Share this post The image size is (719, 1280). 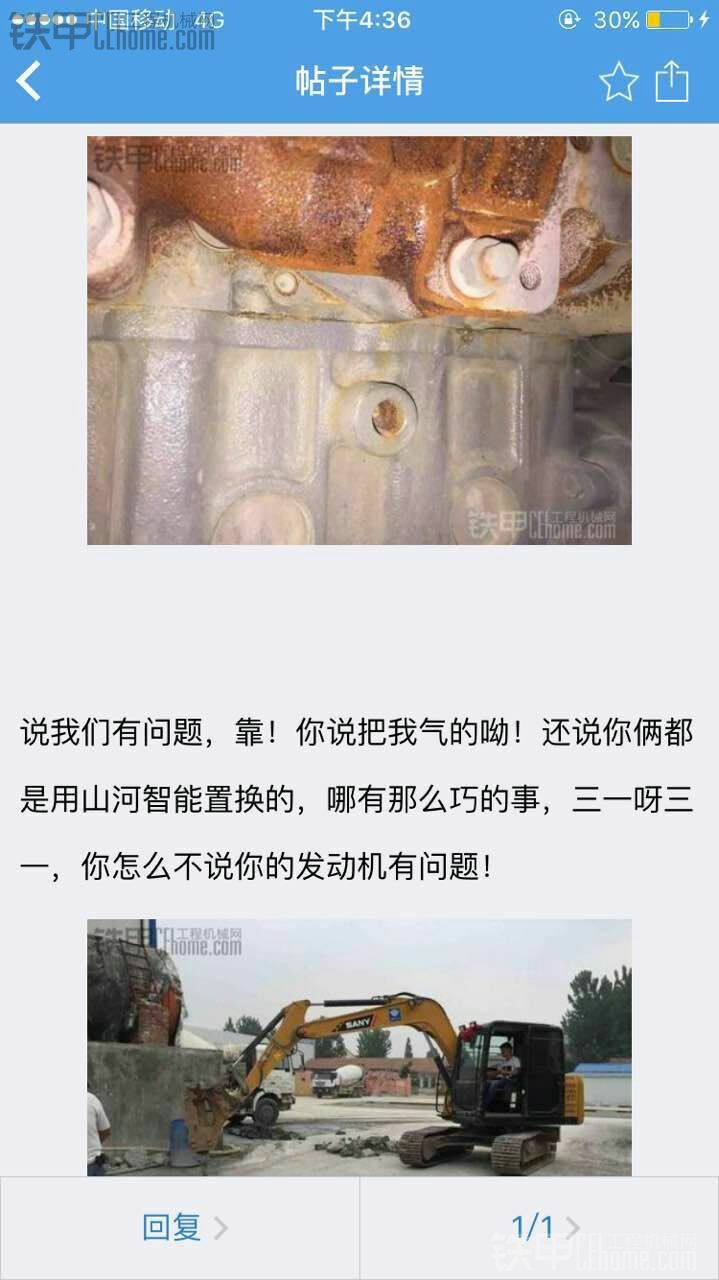(x=672, y=81)
